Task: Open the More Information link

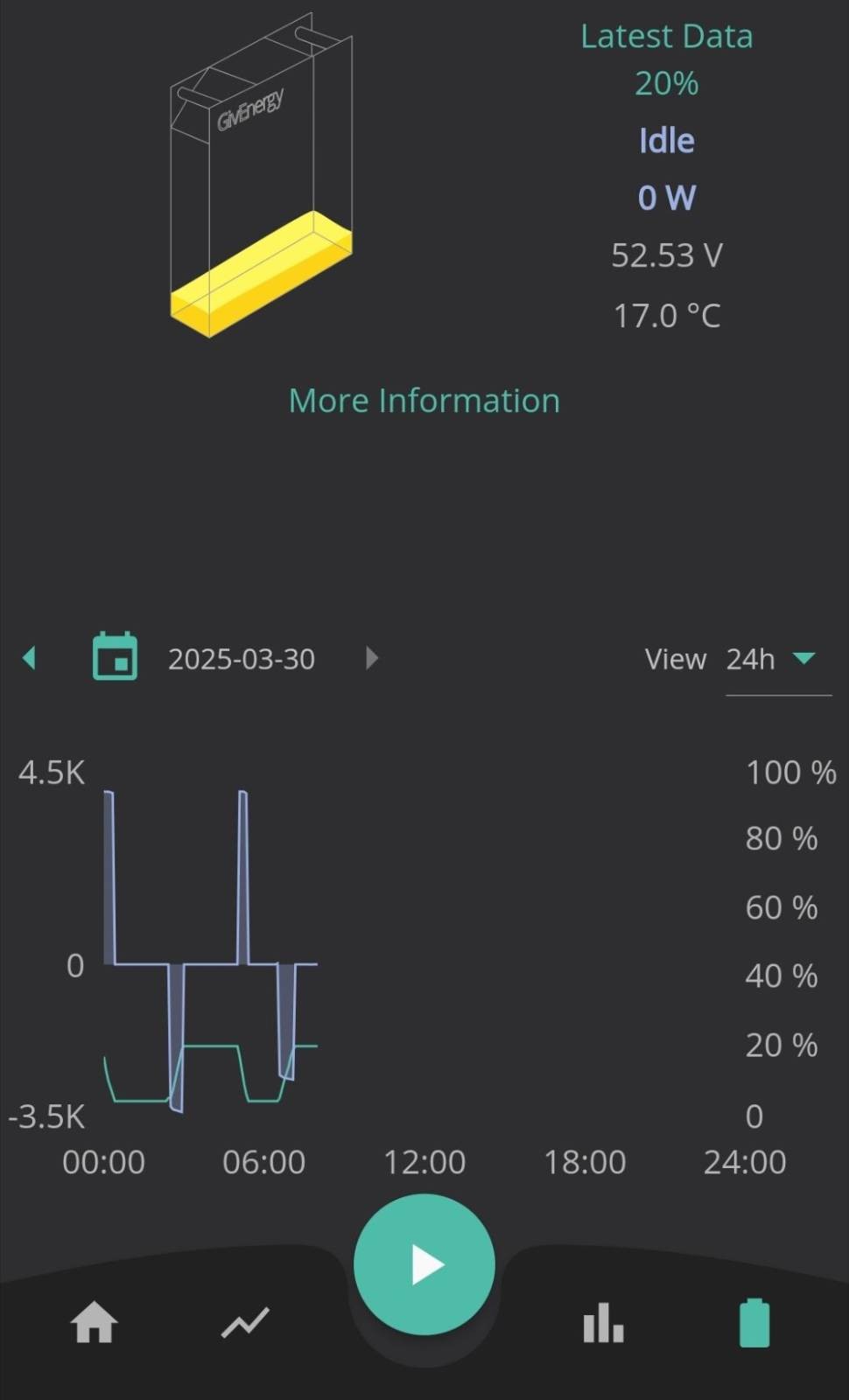Action: click(x=424, y=401)
